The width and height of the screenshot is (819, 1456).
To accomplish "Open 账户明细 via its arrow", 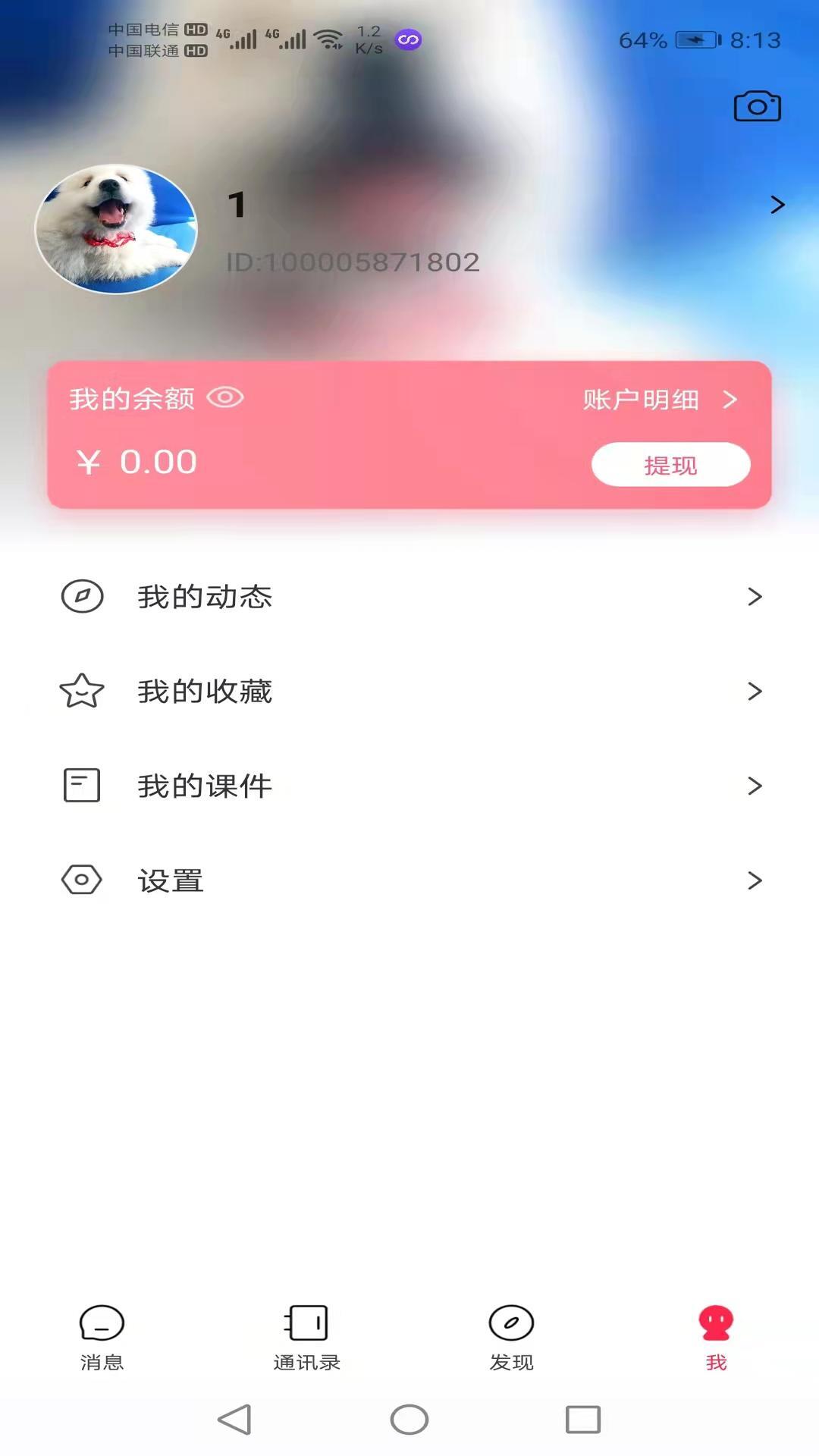I will click(x=730, y=400).
